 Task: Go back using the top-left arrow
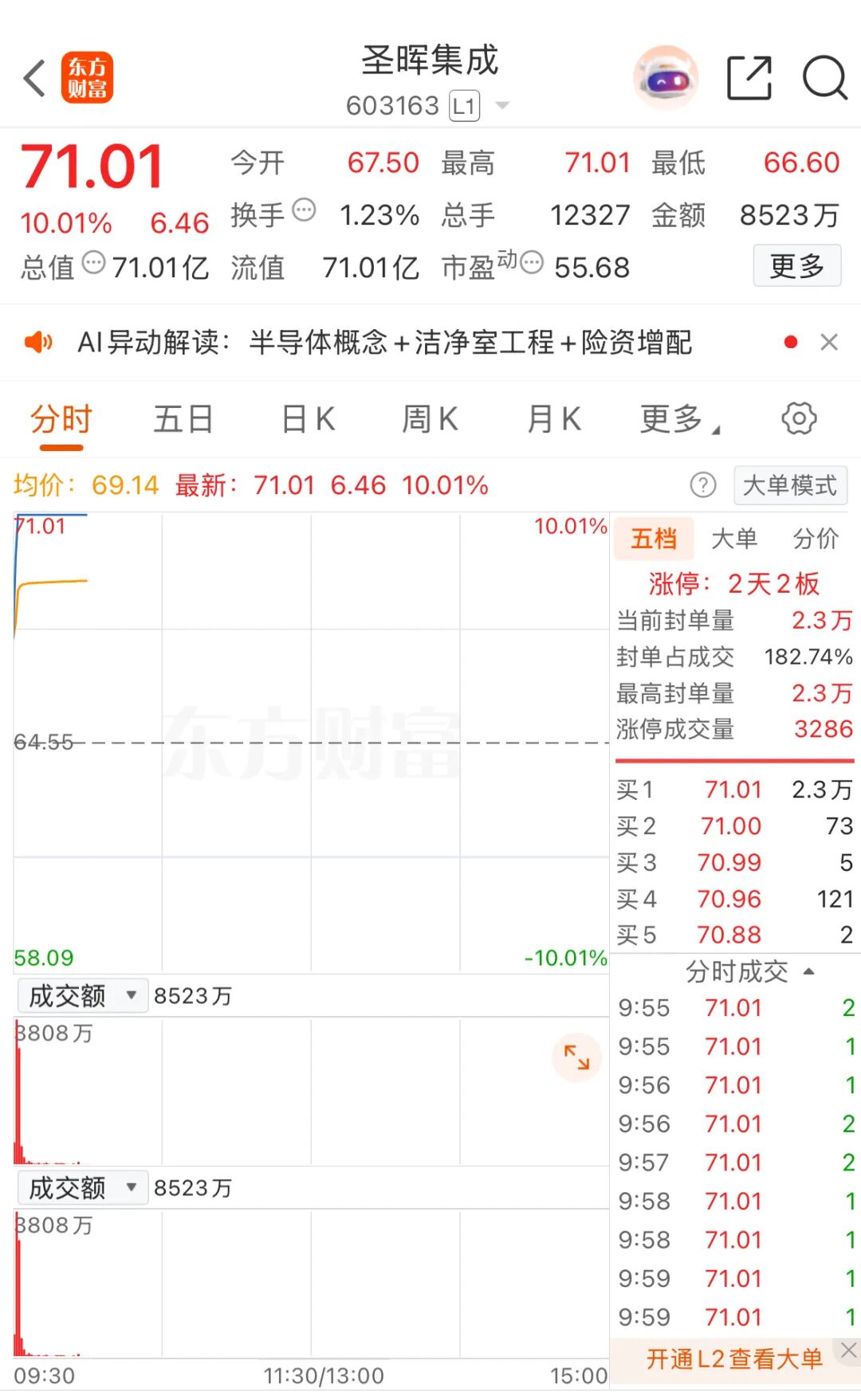point(35,78)
